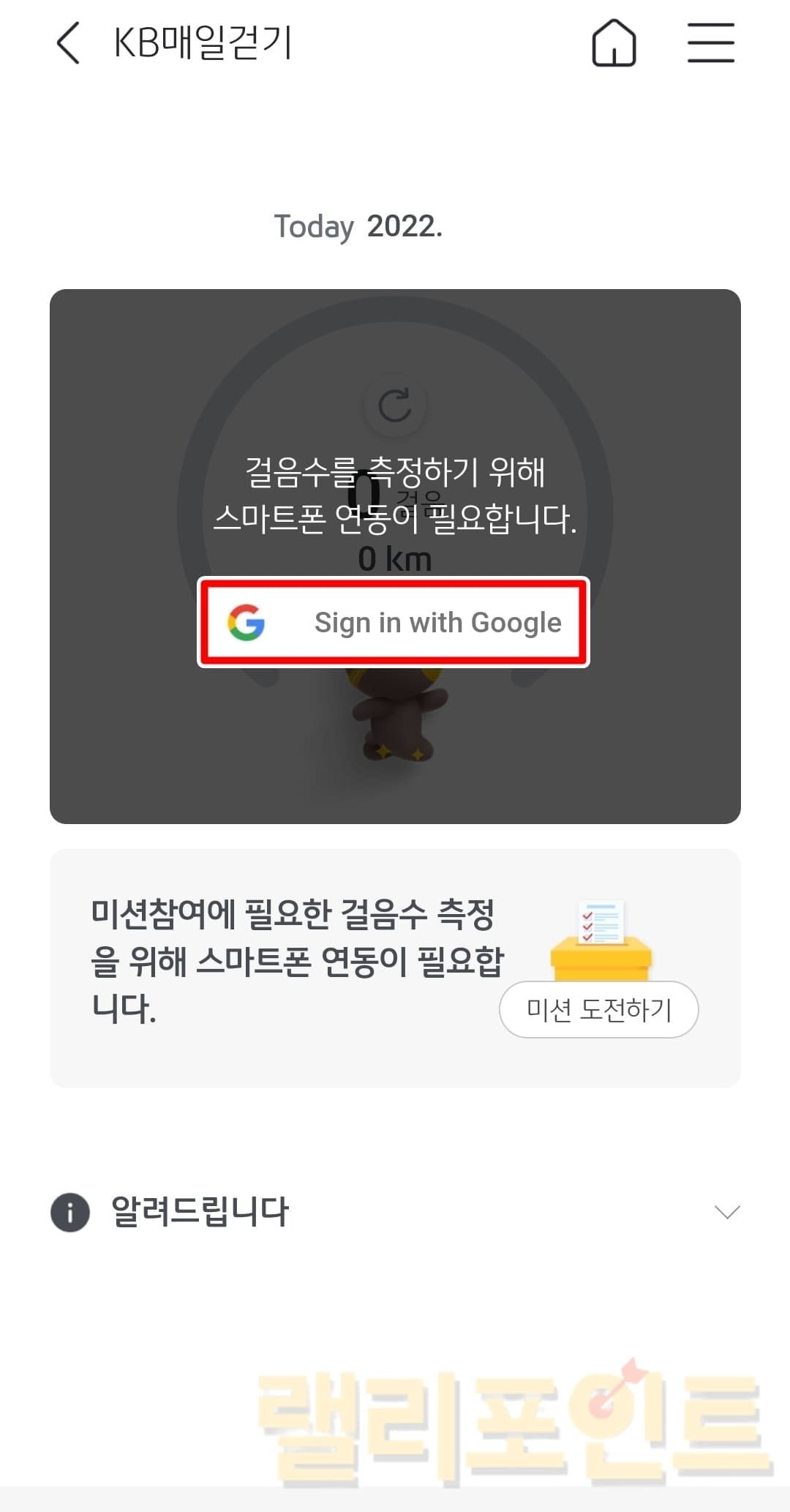The image size is (790, 1512).
Task: Go back from KB매일걷기 page
Action: click(68, 42)
